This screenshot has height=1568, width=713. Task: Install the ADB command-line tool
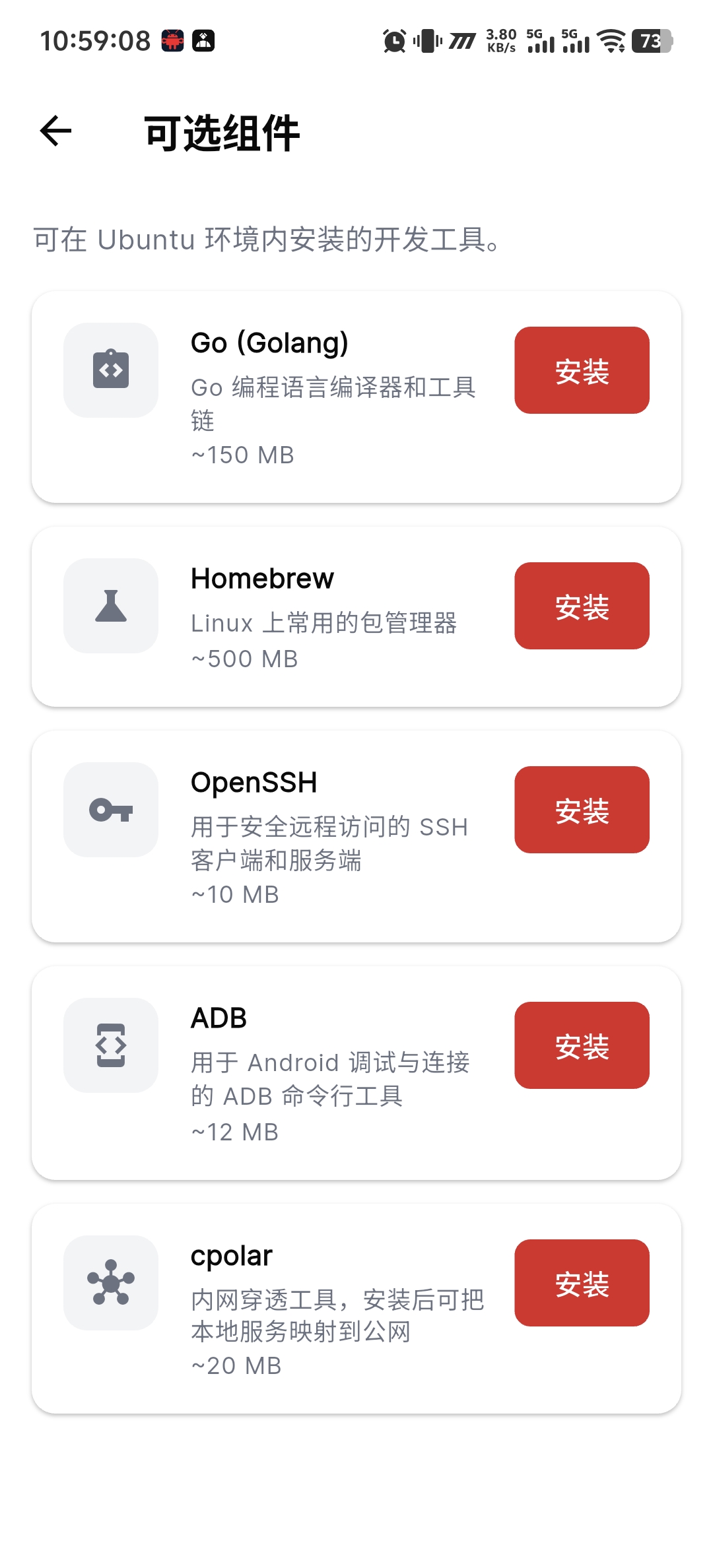pyautogui.click(x=582, y=1046)
